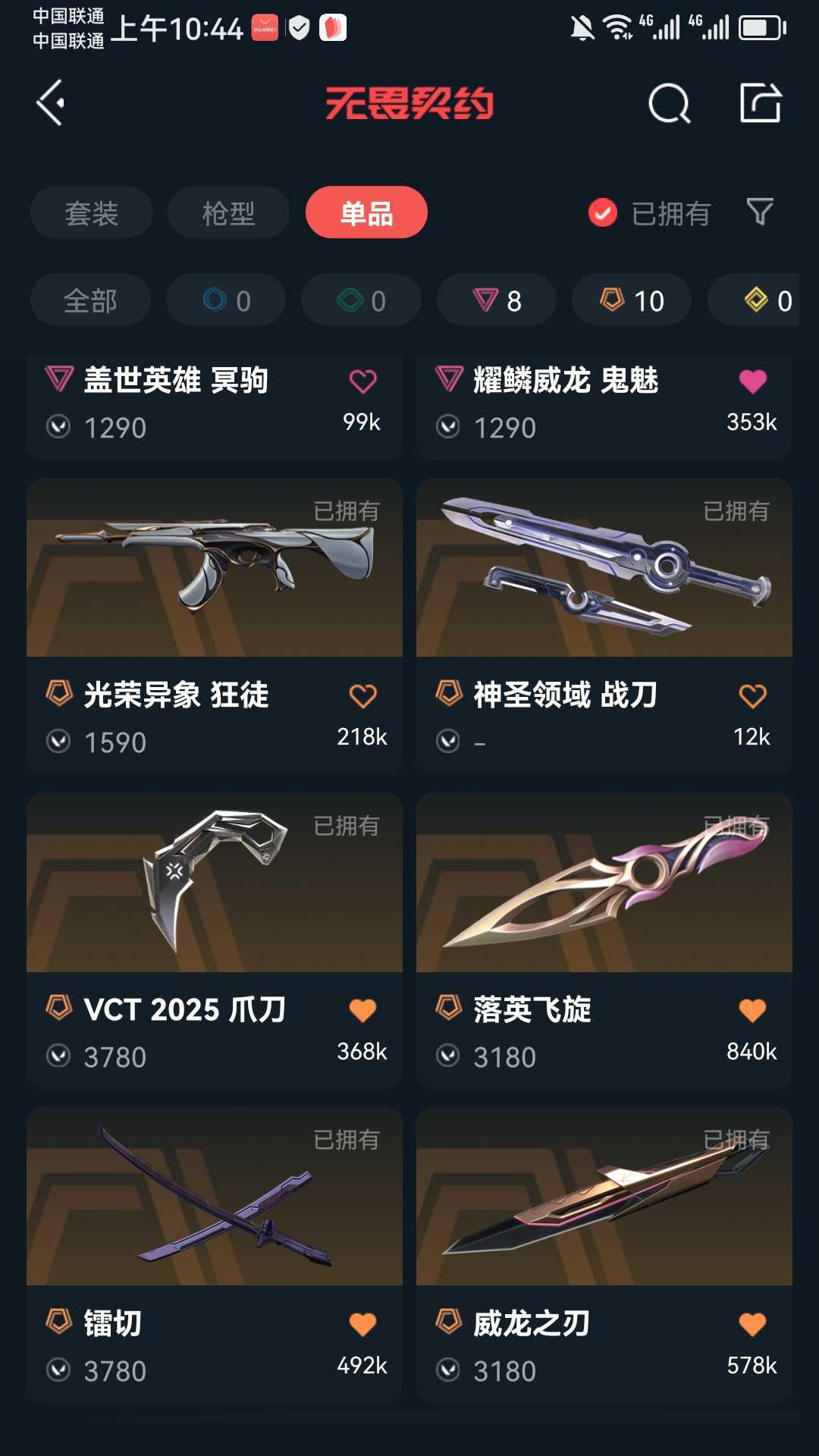Select the 全部 rarity chip

[90, 300]
